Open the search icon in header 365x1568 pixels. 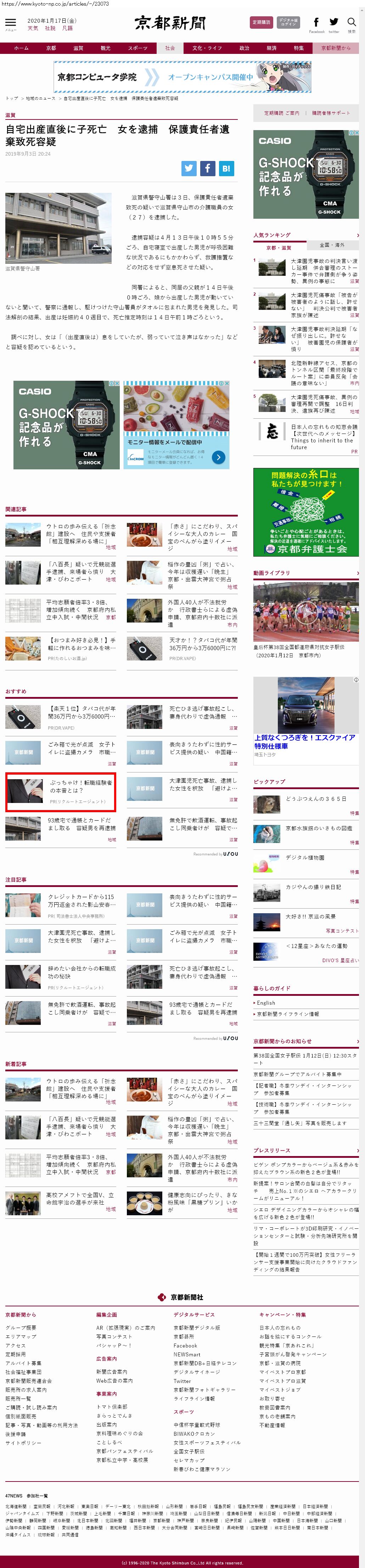click(352, 23)
